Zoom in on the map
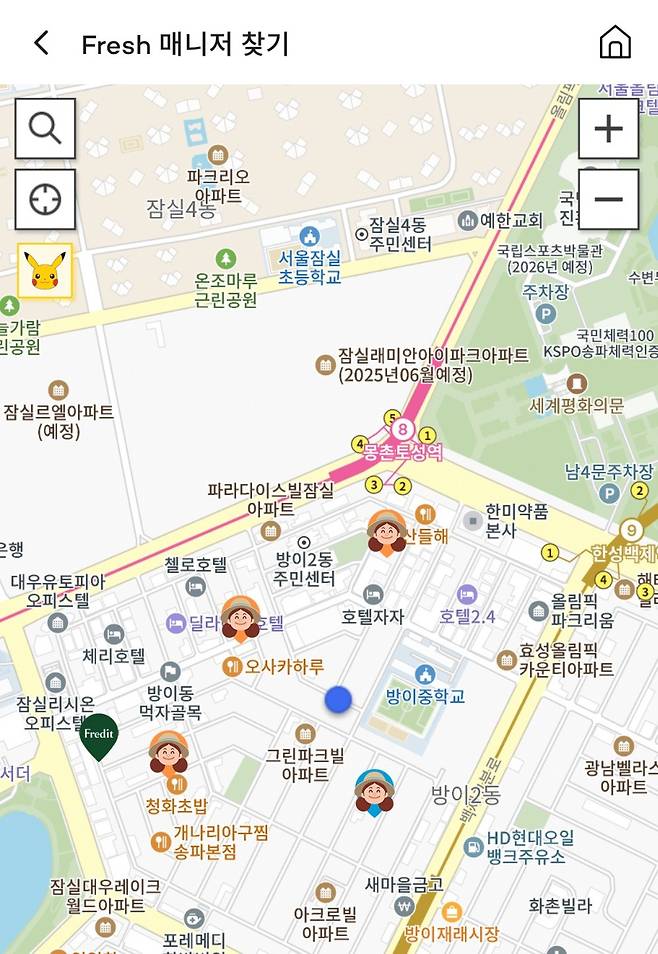Screen dimensions: 658x954 (x=608, y=129)
